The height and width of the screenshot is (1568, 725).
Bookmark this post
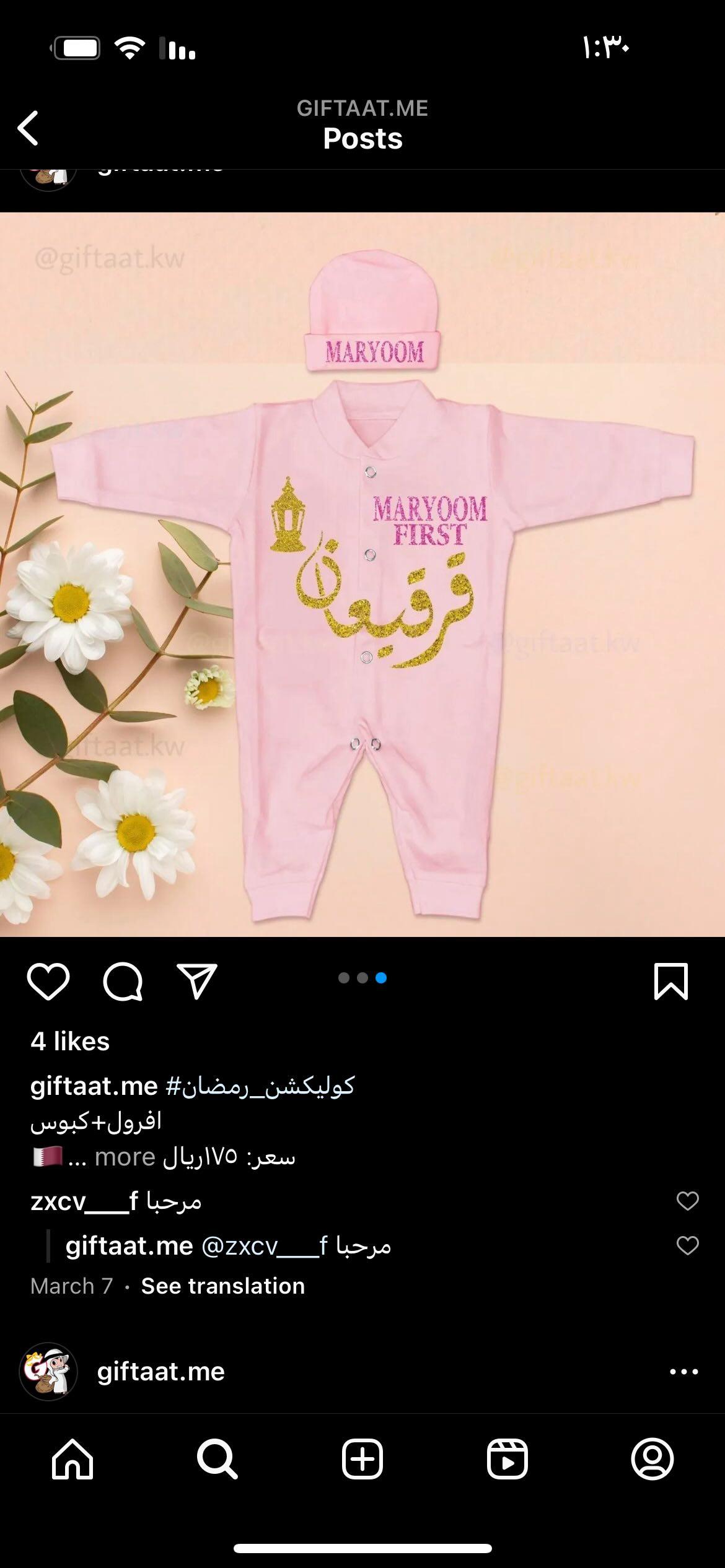coord(671,982)
